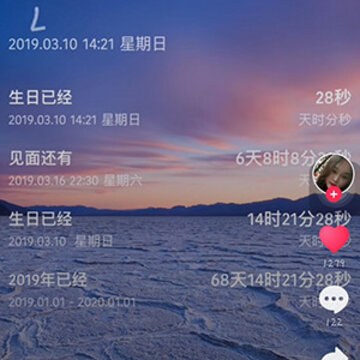This screenshot has width=360, height=360.
Task: Like this video with the heart
Action: pyautogui.click(x=334, y=239)
